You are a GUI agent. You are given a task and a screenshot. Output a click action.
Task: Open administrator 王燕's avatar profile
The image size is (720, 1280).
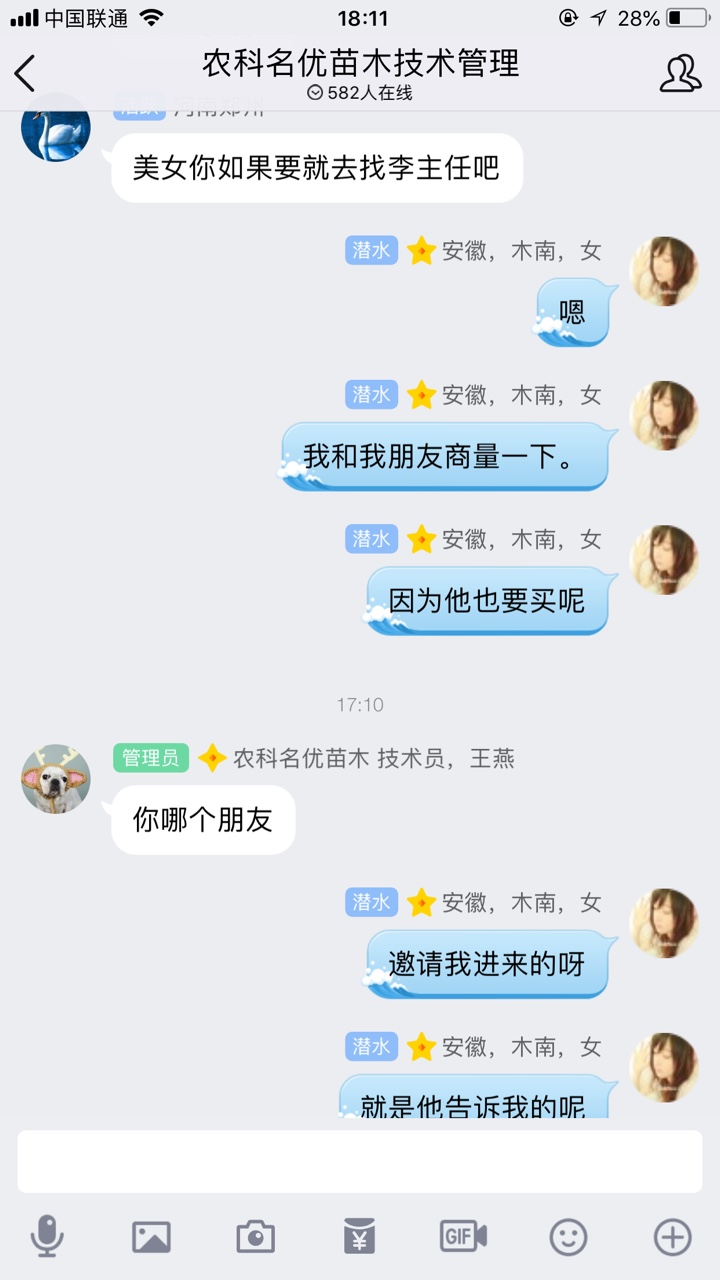point(56,778)
